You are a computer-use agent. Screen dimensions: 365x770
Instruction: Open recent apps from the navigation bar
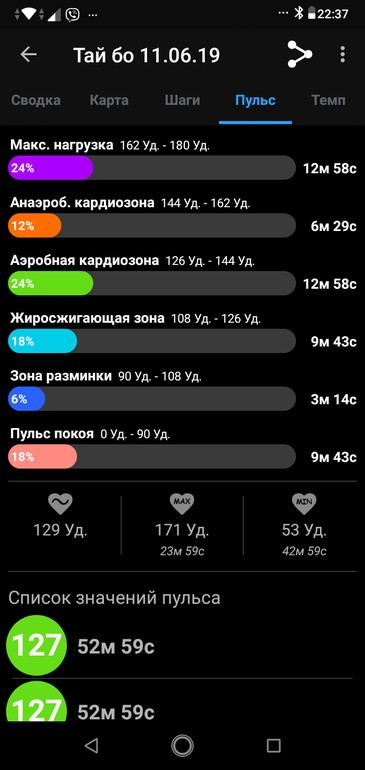(x=274, y=745)
